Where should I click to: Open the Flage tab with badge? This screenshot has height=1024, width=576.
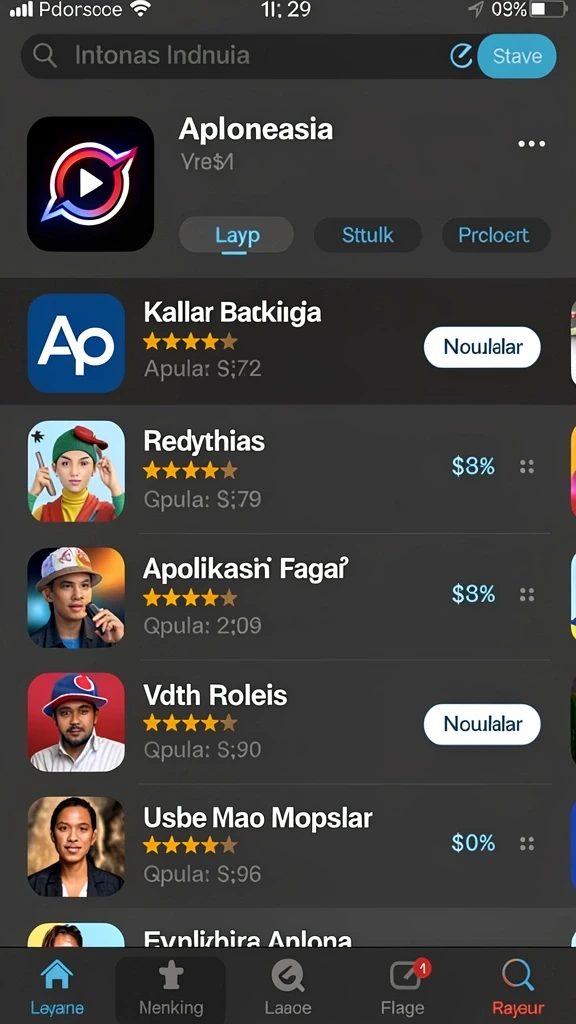coord(402,987)
